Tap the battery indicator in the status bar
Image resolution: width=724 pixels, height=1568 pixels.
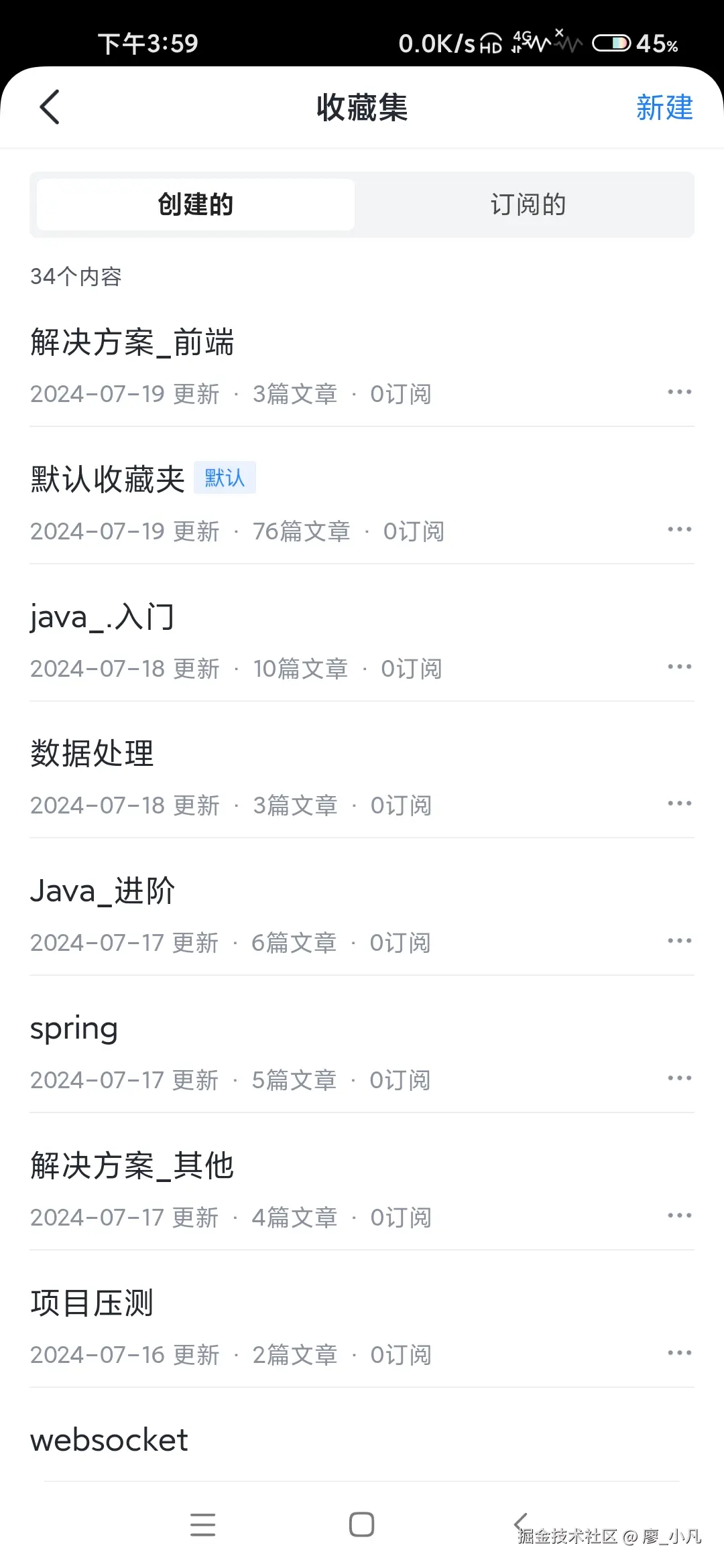[x=613, y=42]
